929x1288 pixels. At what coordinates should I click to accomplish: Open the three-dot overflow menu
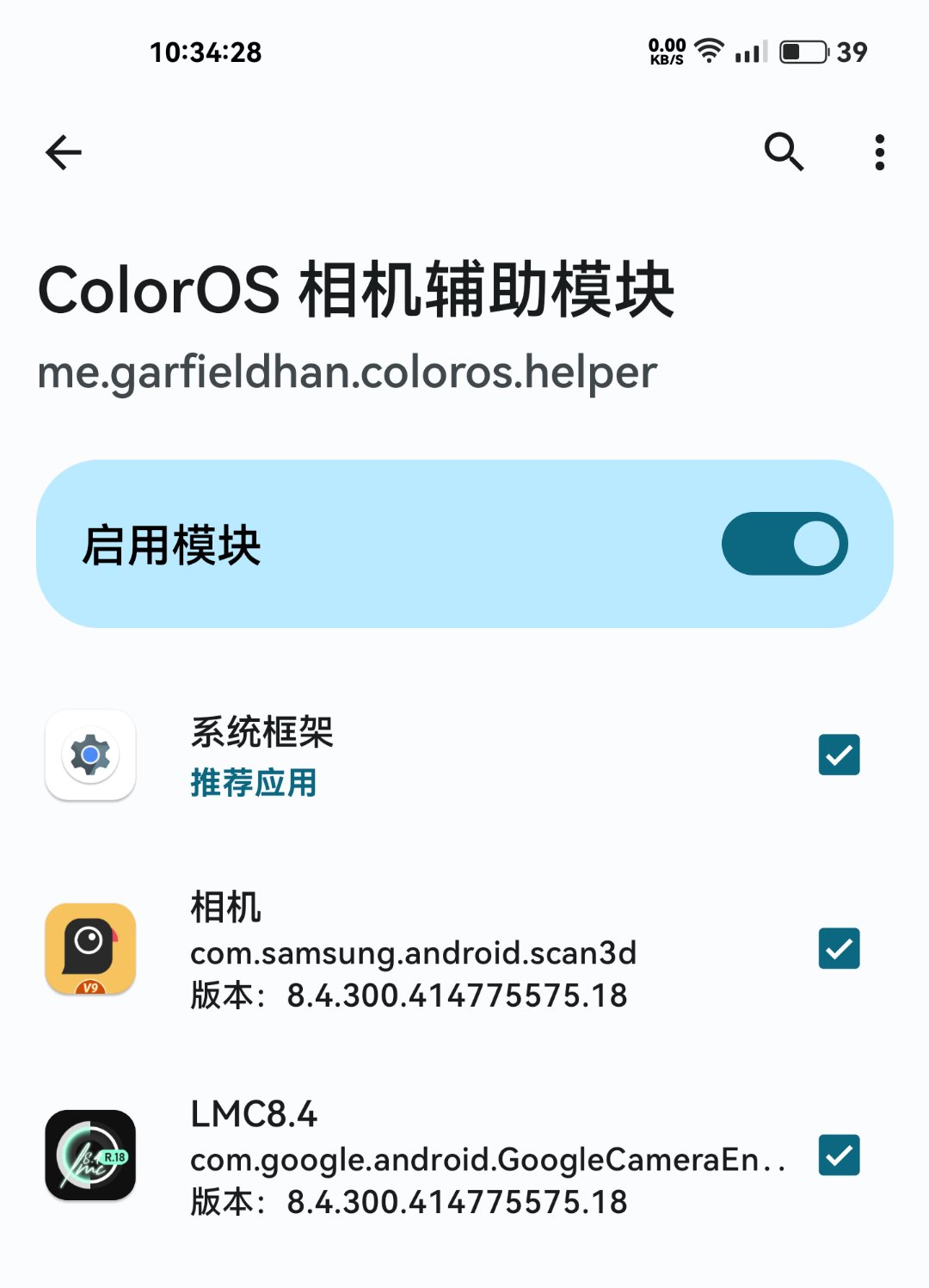pos(878,151)
